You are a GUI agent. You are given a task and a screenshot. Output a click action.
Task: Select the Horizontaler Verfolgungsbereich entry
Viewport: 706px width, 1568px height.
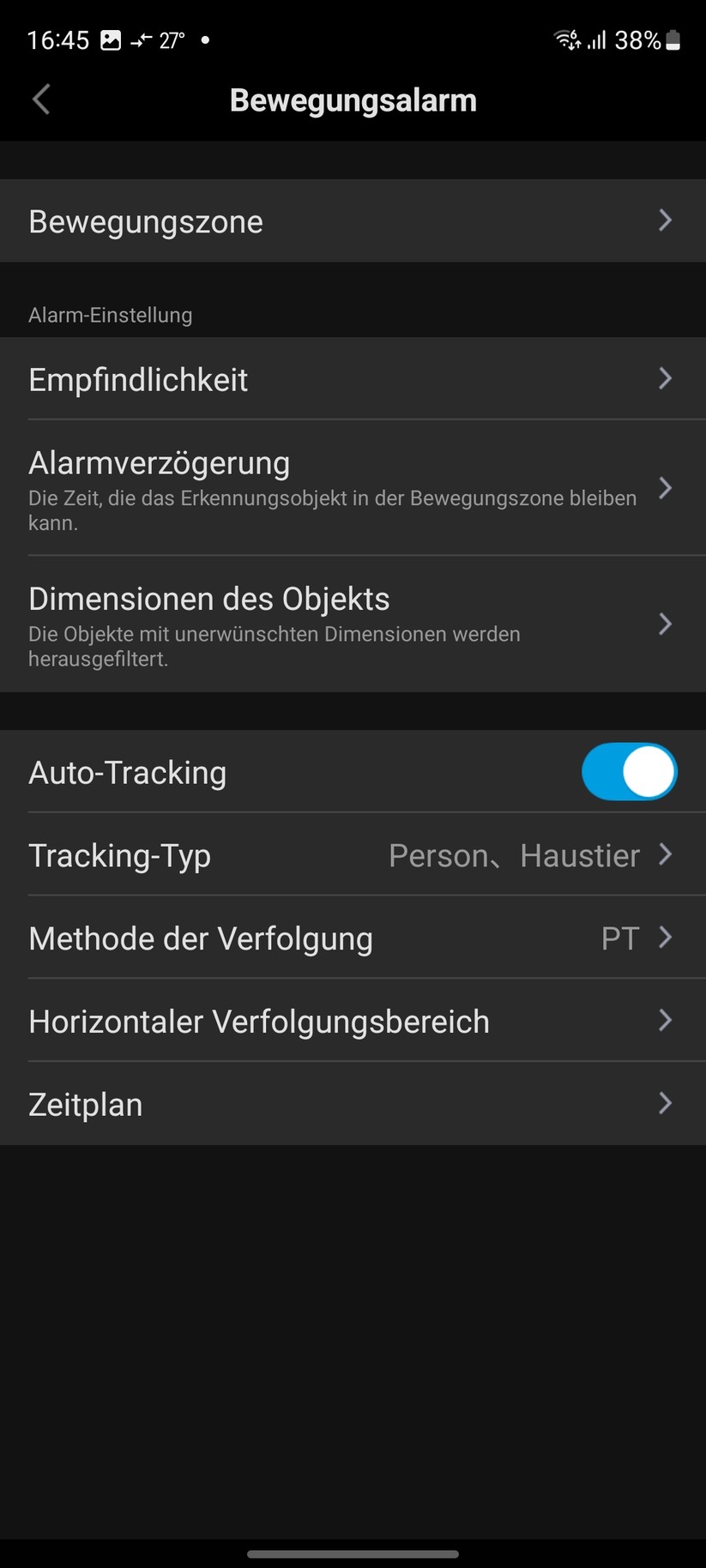point(353,1021)
